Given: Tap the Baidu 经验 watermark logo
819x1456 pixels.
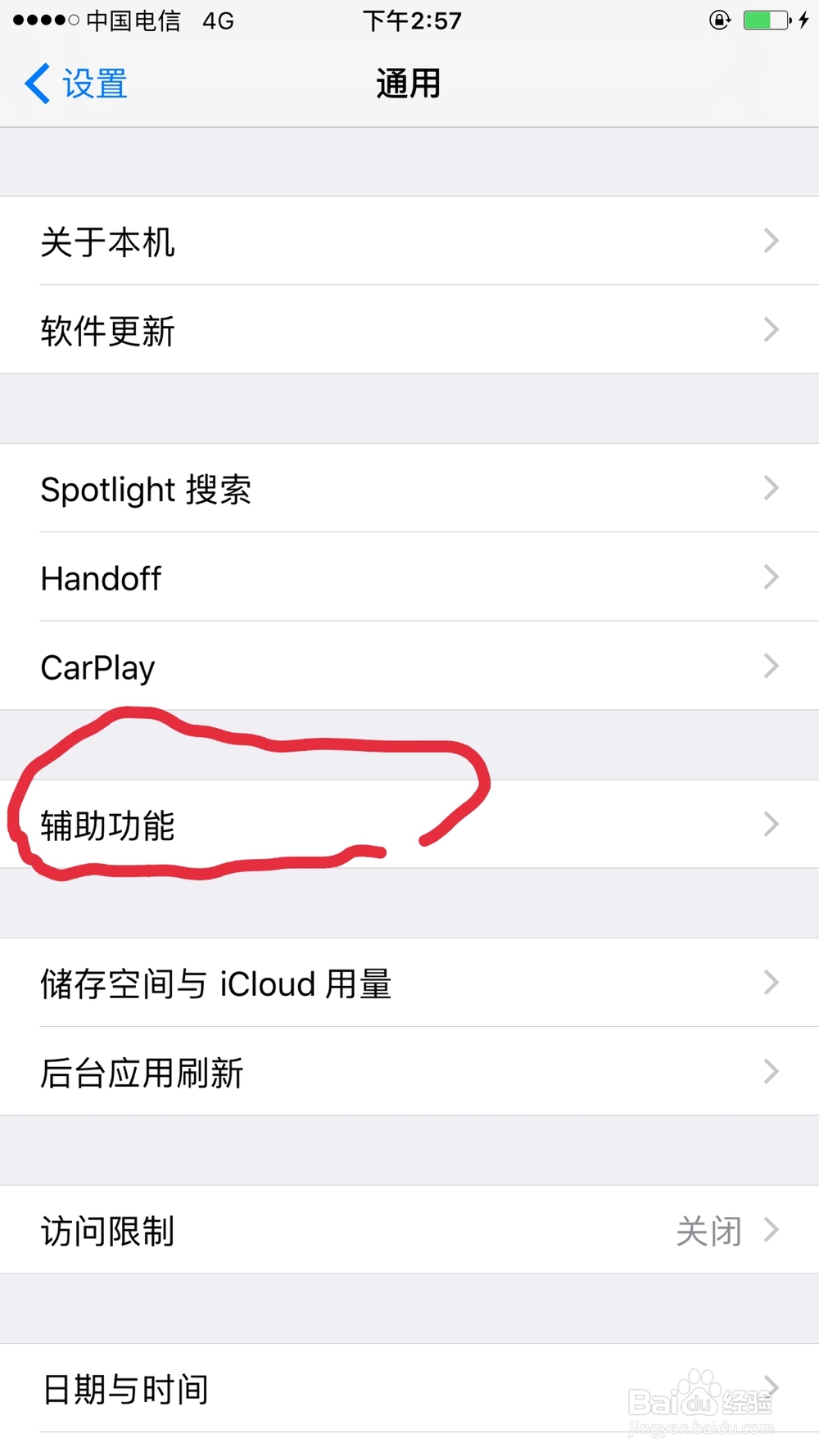Looking at the screenshot, I should [x=700, y=1396].
